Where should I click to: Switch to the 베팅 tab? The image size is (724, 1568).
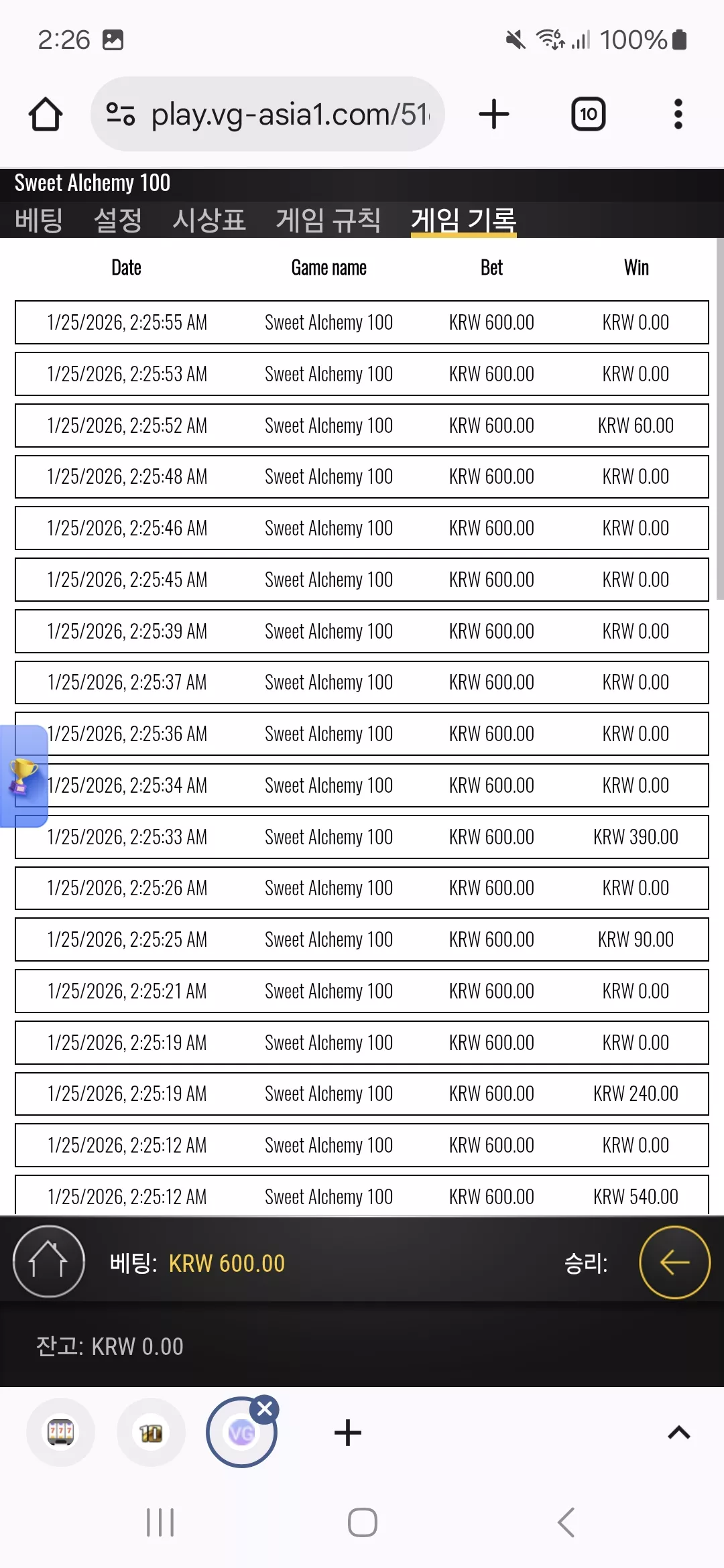tap(39, 220)
